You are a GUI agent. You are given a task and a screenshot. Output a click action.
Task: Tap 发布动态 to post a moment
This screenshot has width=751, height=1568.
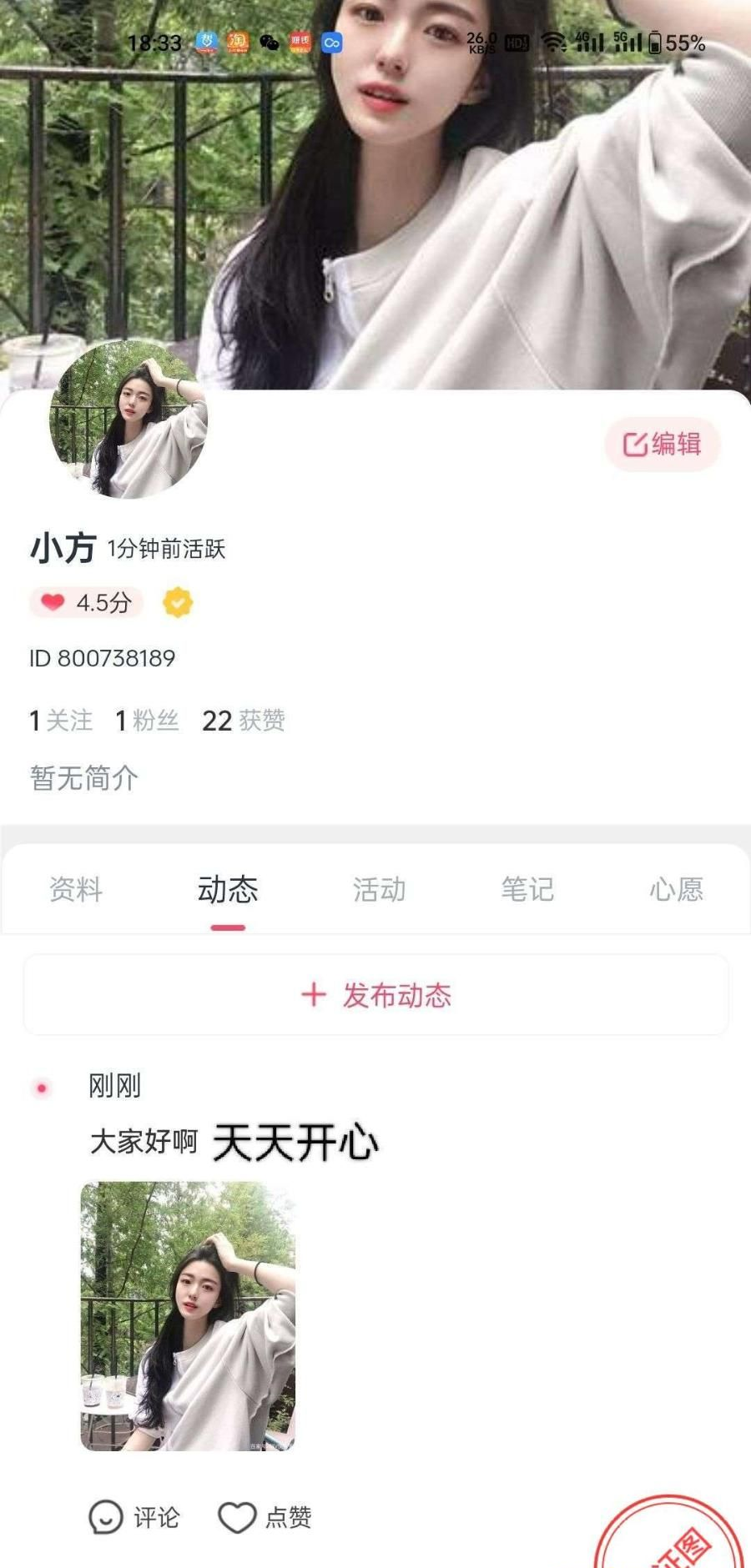pyautogui.click(x=376, y=995)
